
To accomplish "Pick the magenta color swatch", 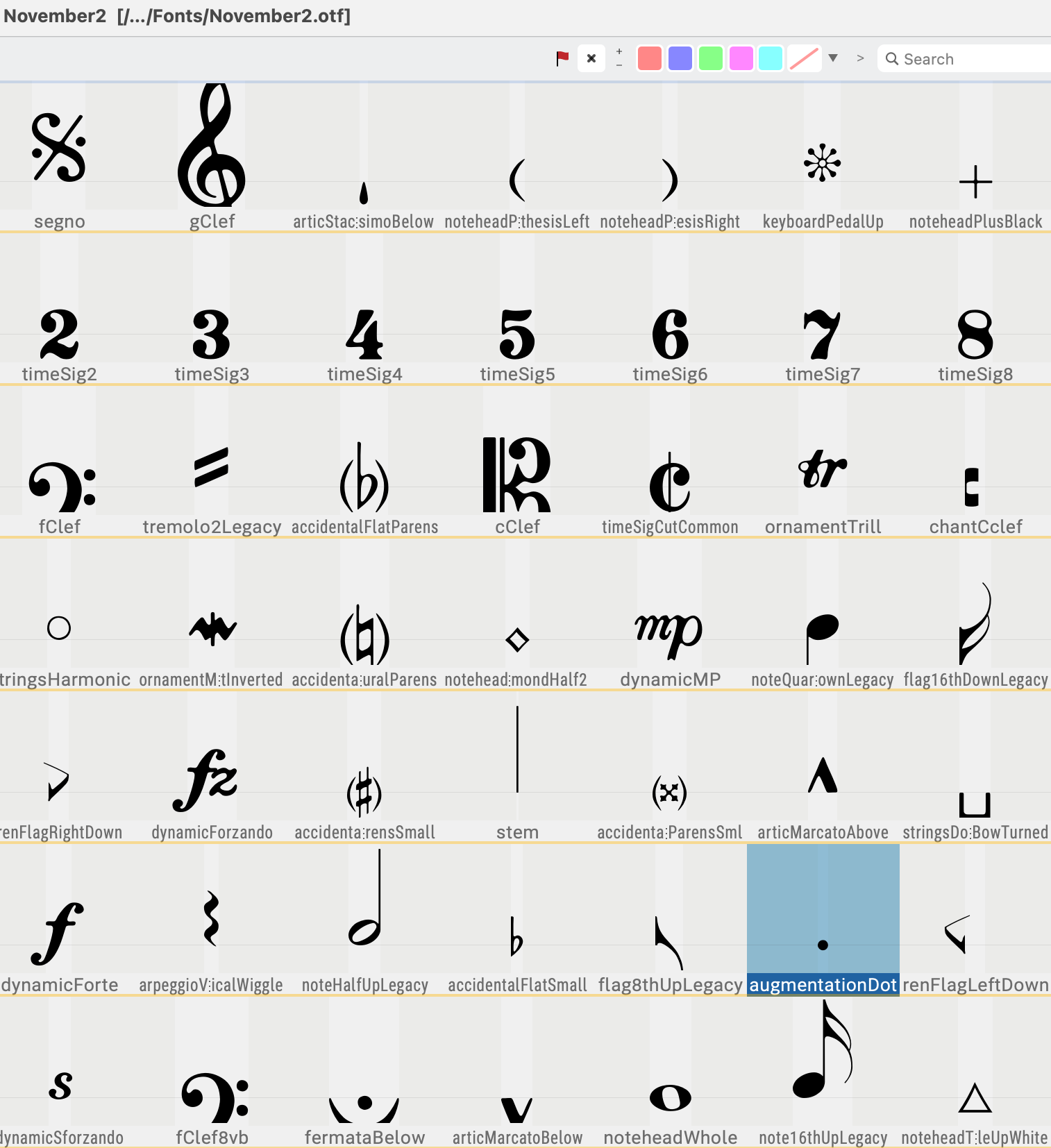I will click(x=741, y=59).
